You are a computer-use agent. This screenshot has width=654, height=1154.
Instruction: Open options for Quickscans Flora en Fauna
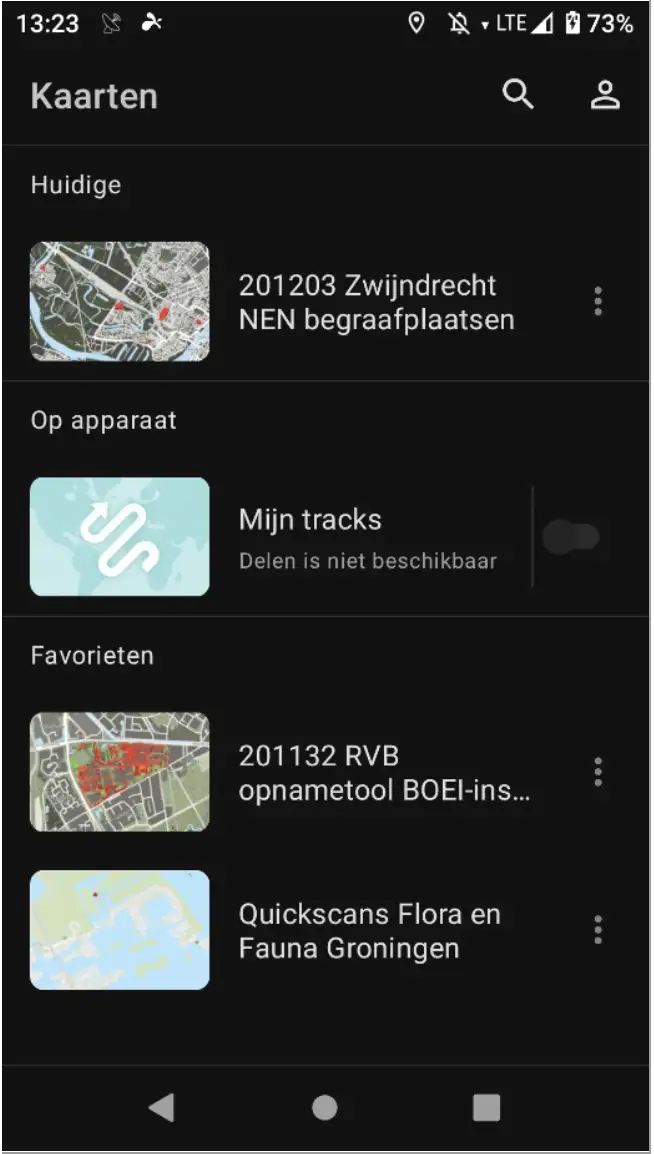pos(598,930)
